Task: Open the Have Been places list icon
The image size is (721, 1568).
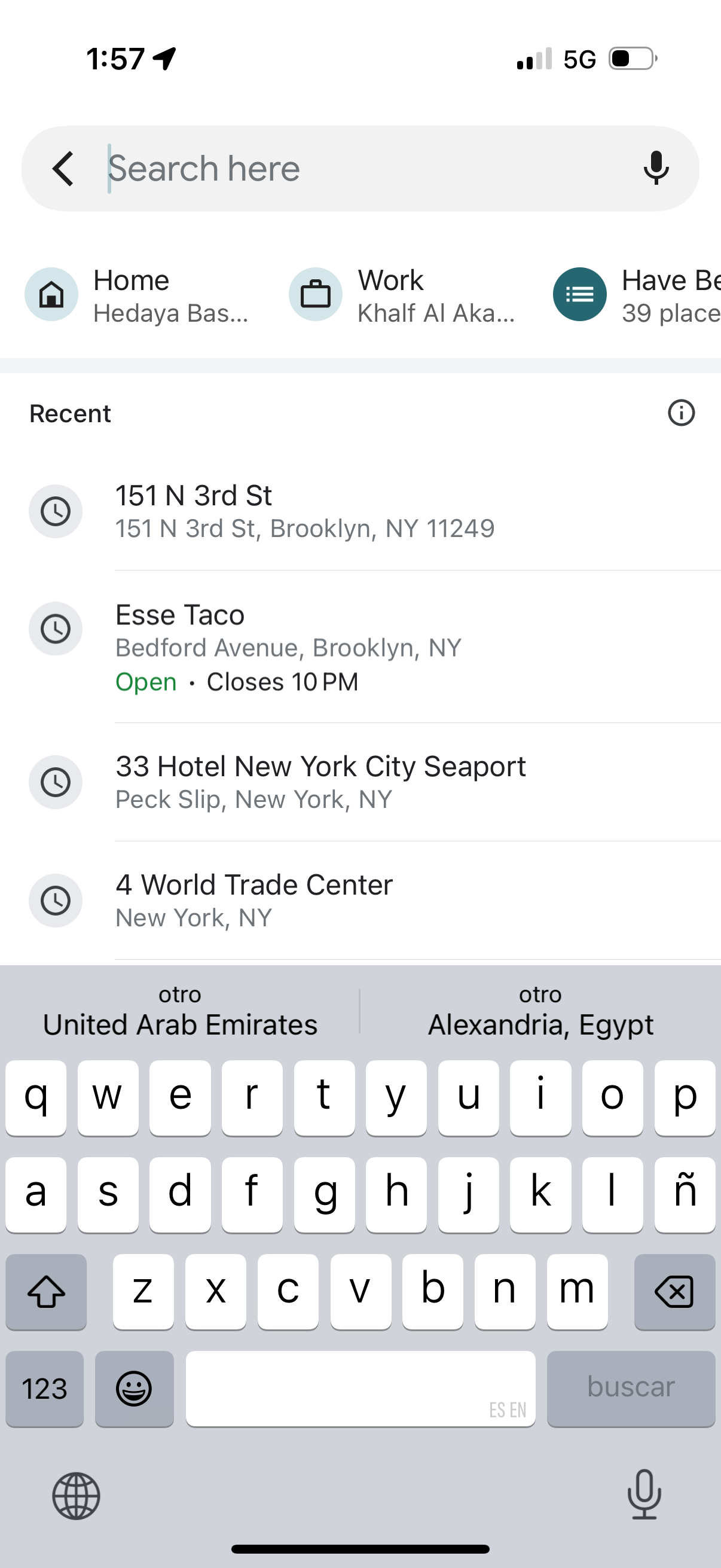Action: [x=579, y=294]
